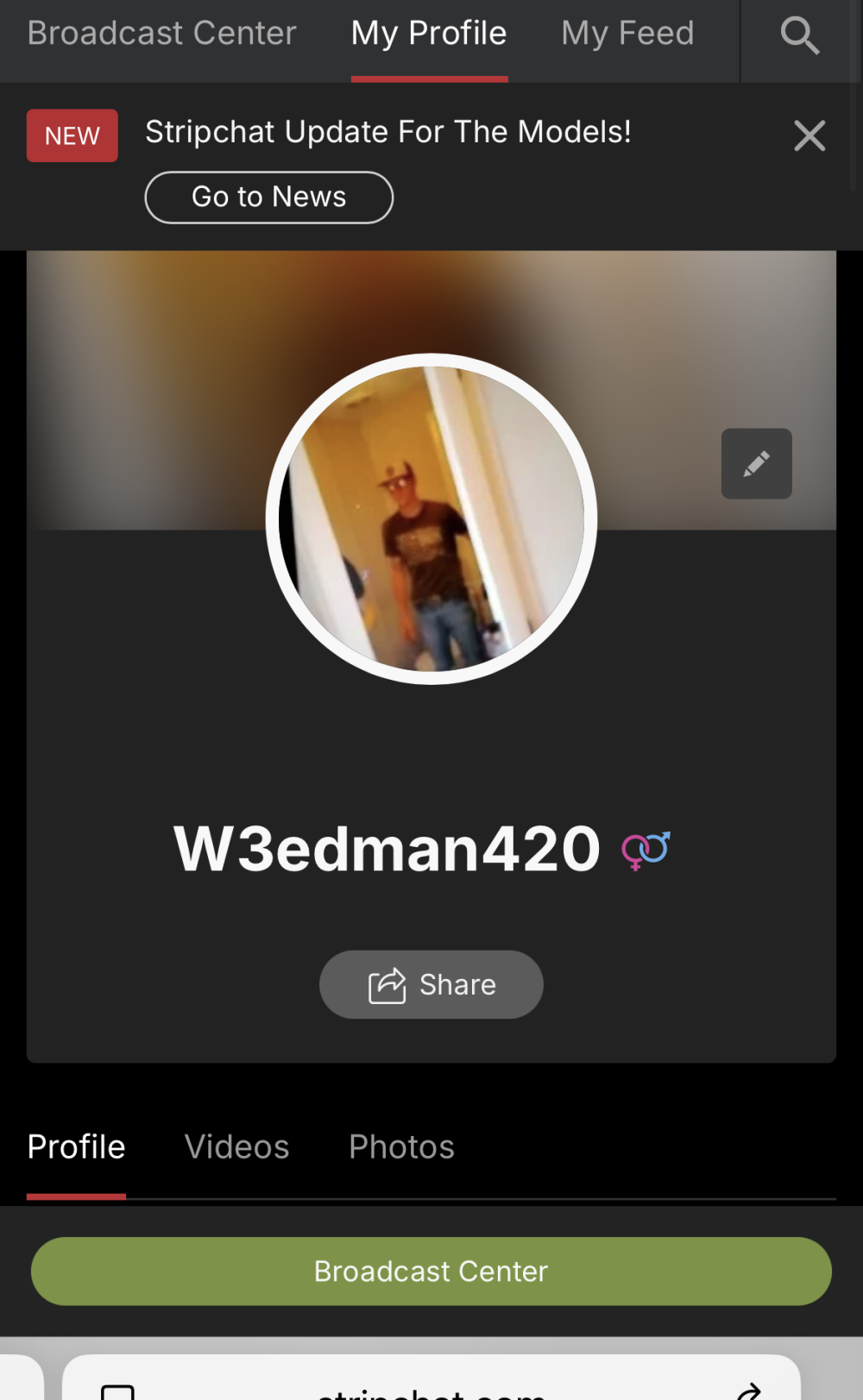Viewport: 863px width, 1400px height.
Task: Select the NEW badge on the banner
Action: point(72,135)
